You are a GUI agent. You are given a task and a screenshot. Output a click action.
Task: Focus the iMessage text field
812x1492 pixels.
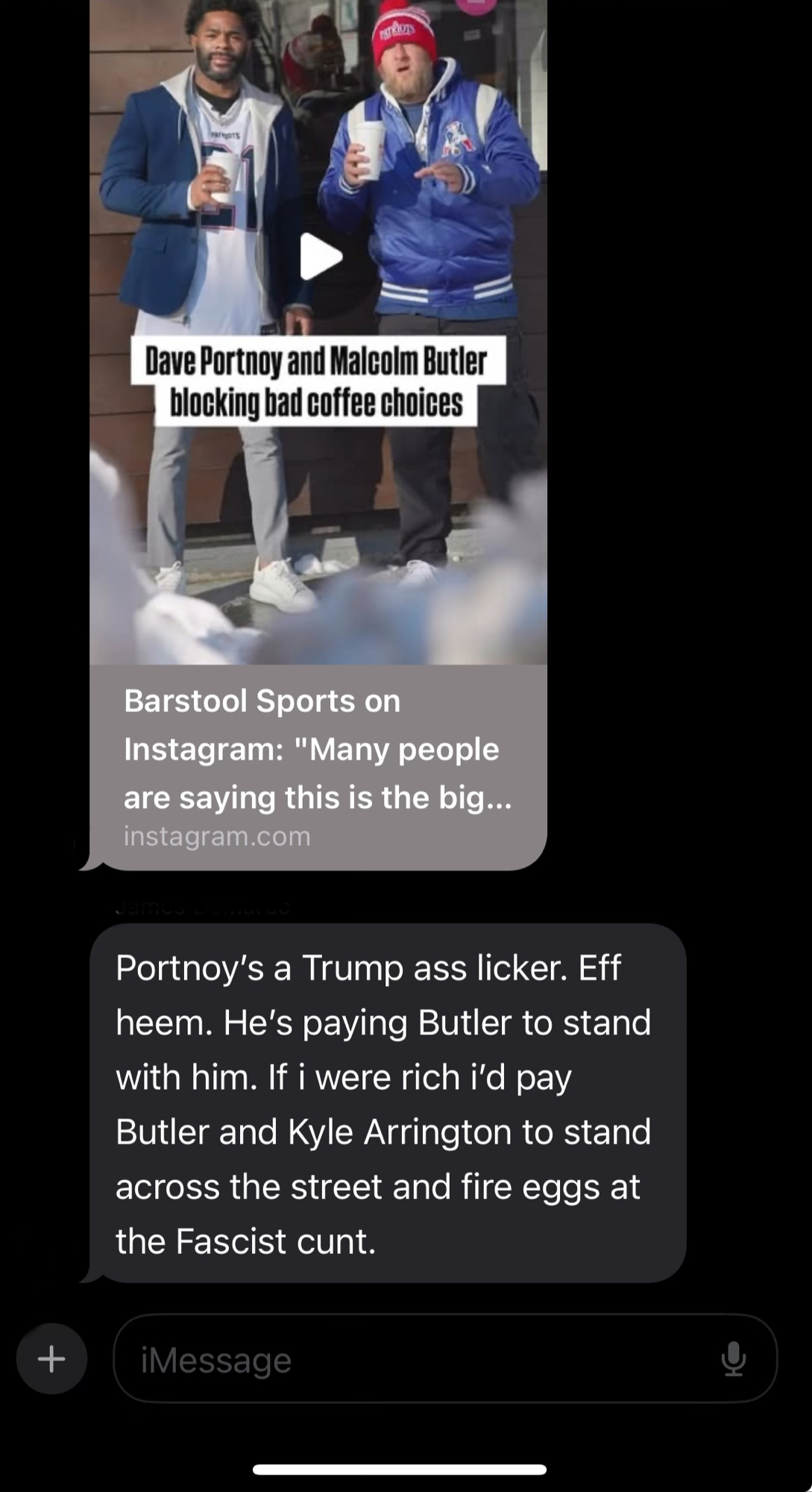(x=418, y=1359)
